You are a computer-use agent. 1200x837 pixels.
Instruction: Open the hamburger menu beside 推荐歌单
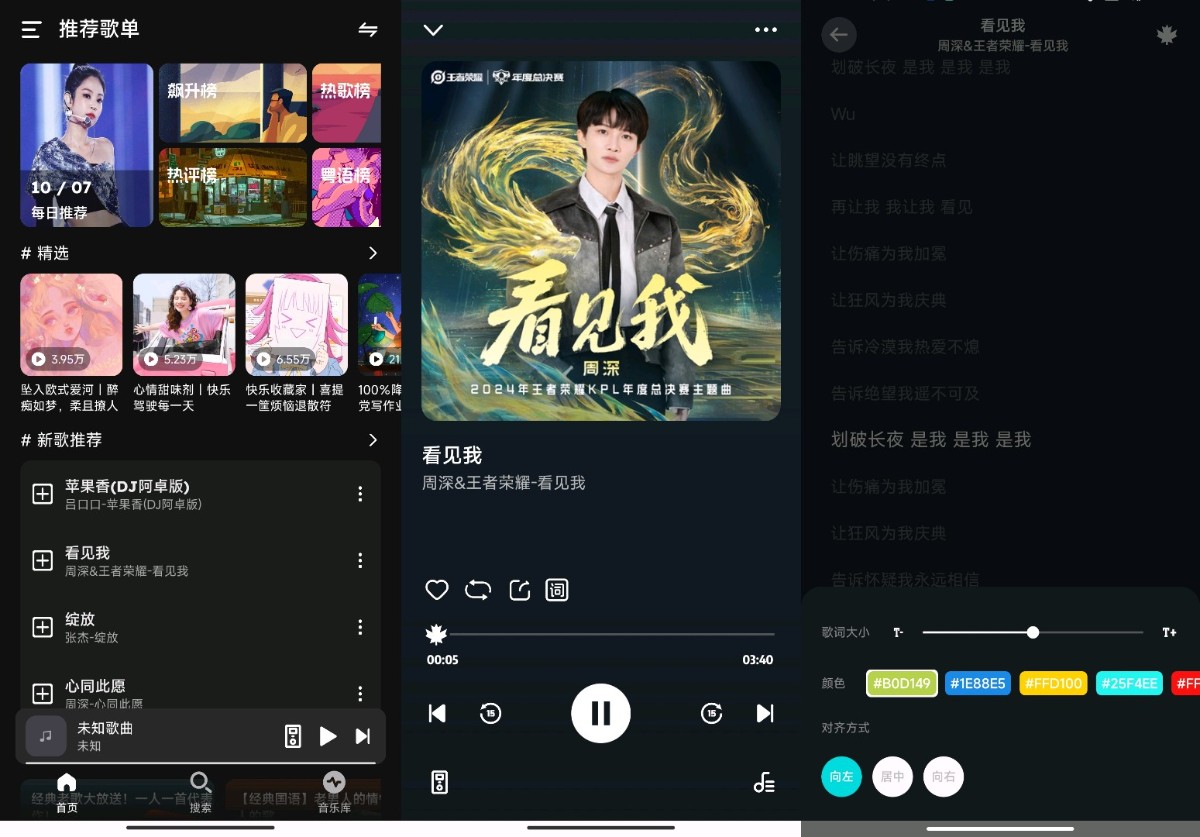click(x=31, y=30)
